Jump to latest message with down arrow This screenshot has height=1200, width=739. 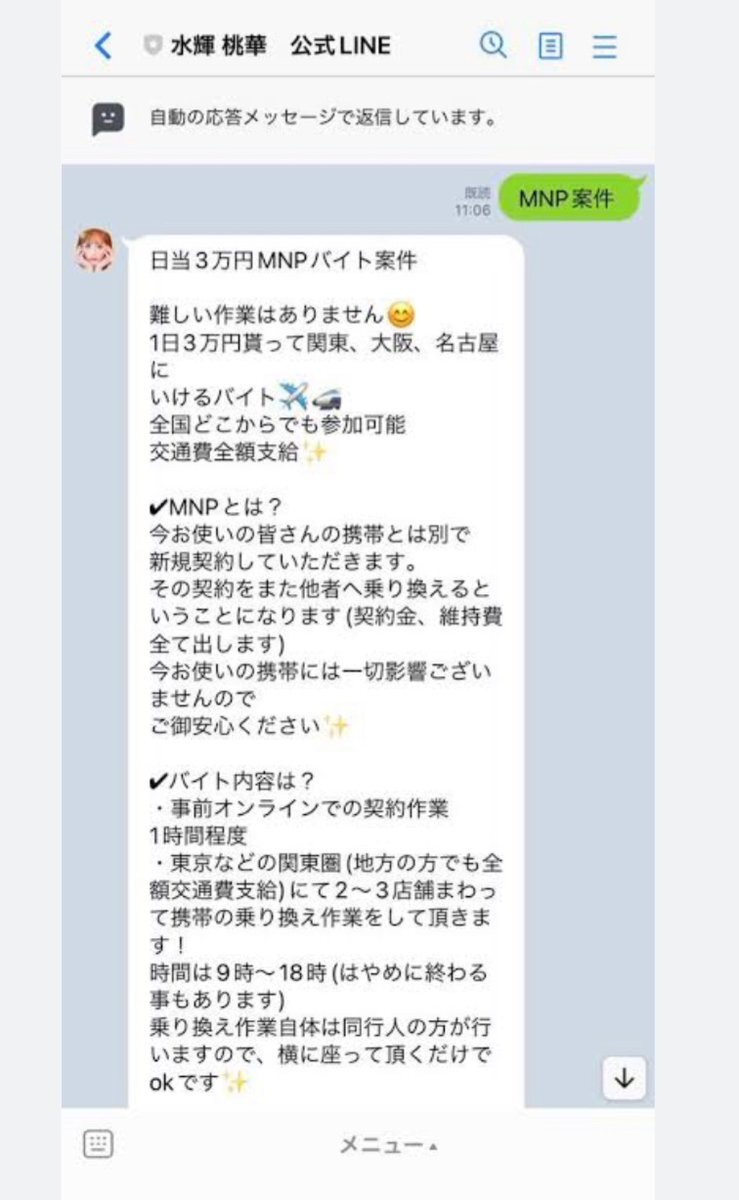pyautogui.click(x=625, y=1078)
